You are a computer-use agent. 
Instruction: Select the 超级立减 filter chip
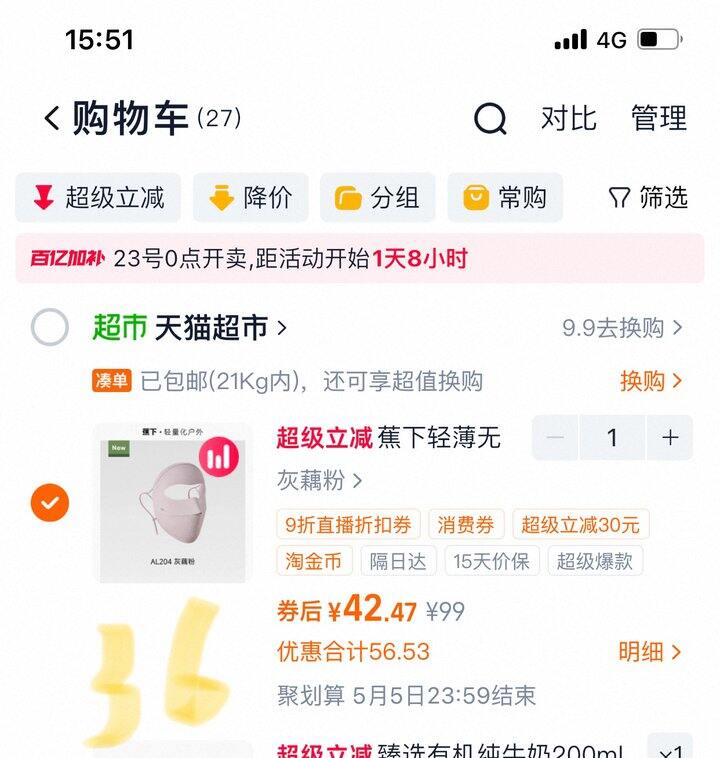pyautogui.click(x=98, y=198)
